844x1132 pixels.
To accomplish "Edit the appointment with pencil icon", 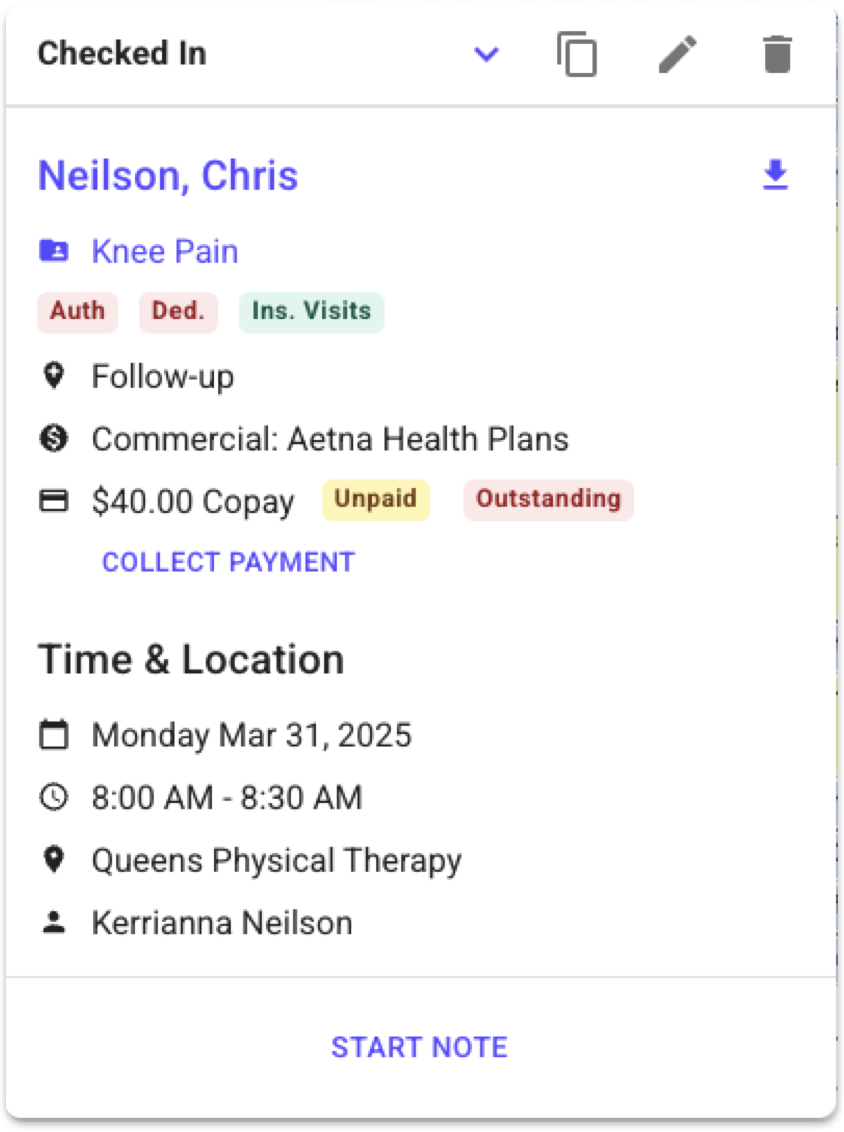I will pyautogui.click(x=678, y=54).
